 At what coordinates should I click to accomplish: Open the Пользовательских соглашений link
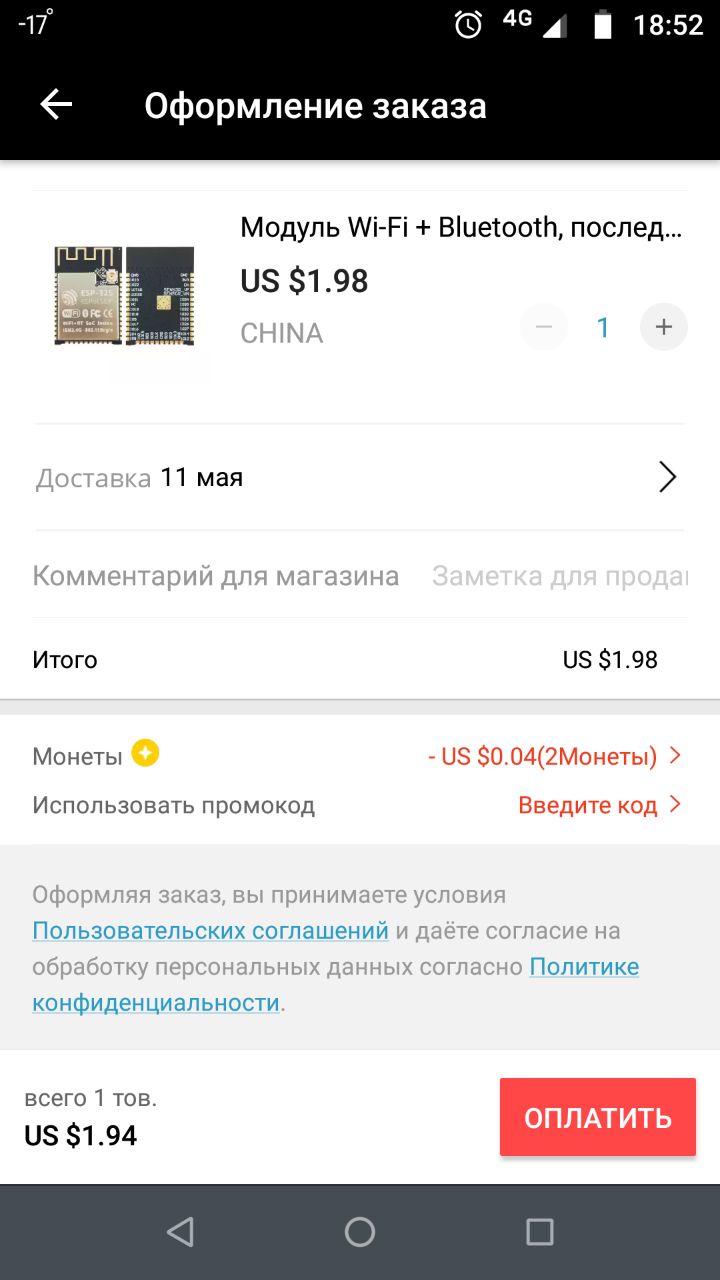[210, 931]
